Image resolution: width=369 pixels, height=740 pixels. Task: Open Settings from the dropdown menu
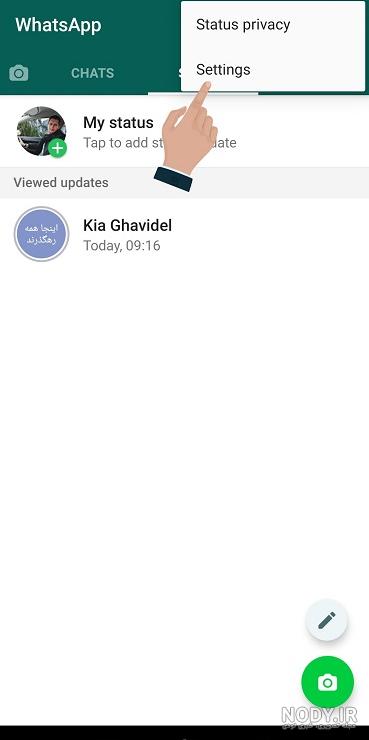point(273,69)
